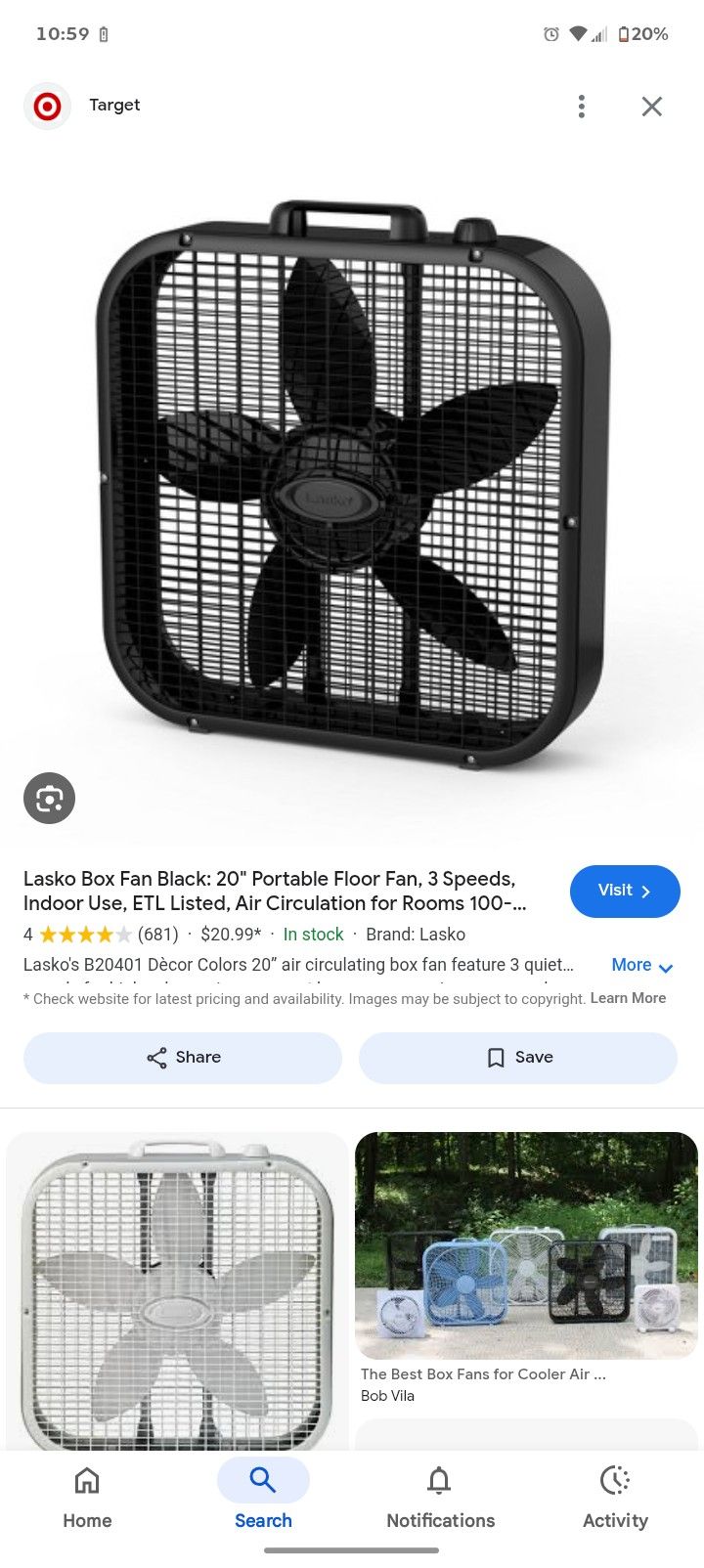Tap the Share icon
Screen dimensions: 704x1568
tap(157, 1058)
